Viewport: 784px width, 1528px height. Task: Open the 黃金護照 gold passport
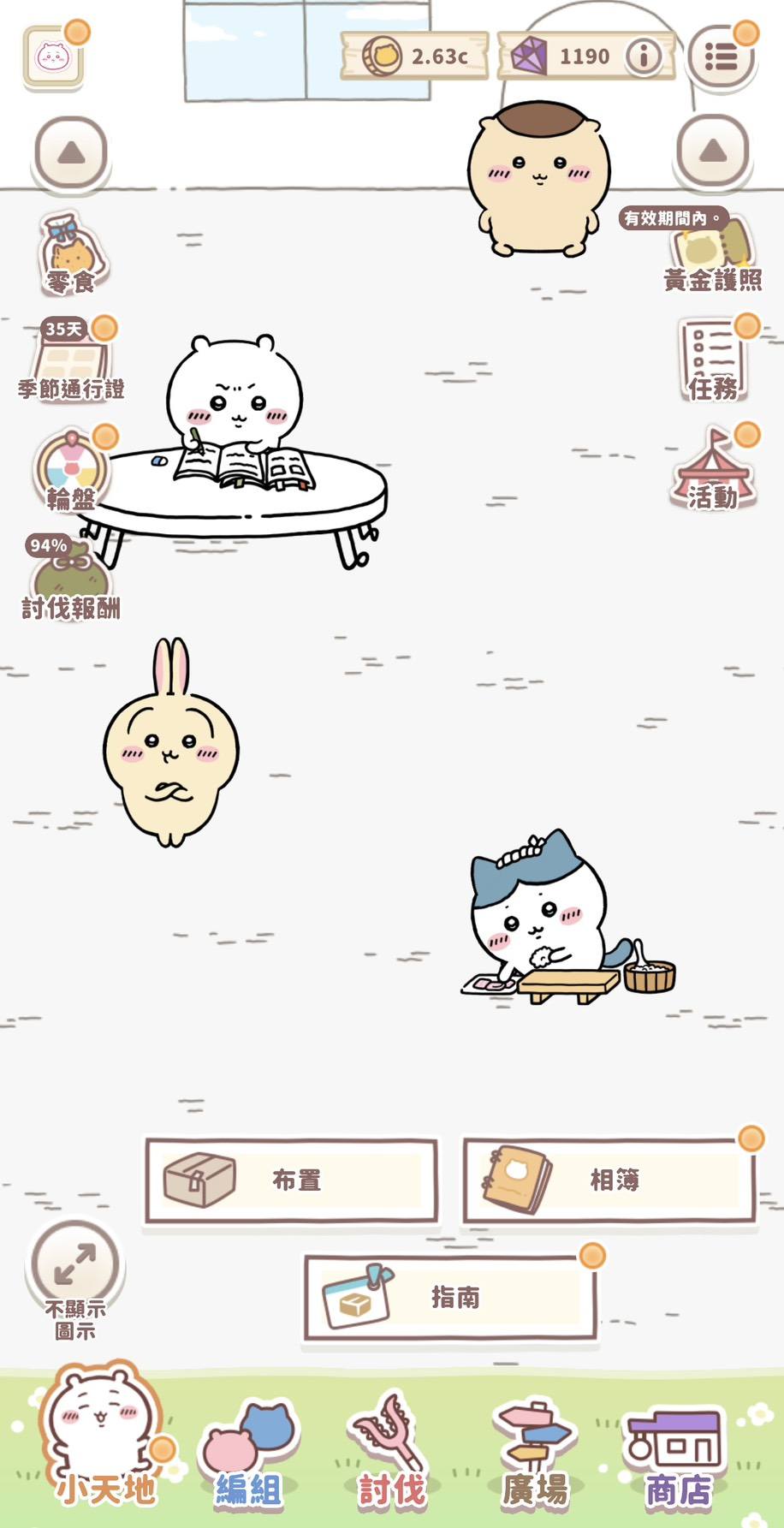point(712,254)
